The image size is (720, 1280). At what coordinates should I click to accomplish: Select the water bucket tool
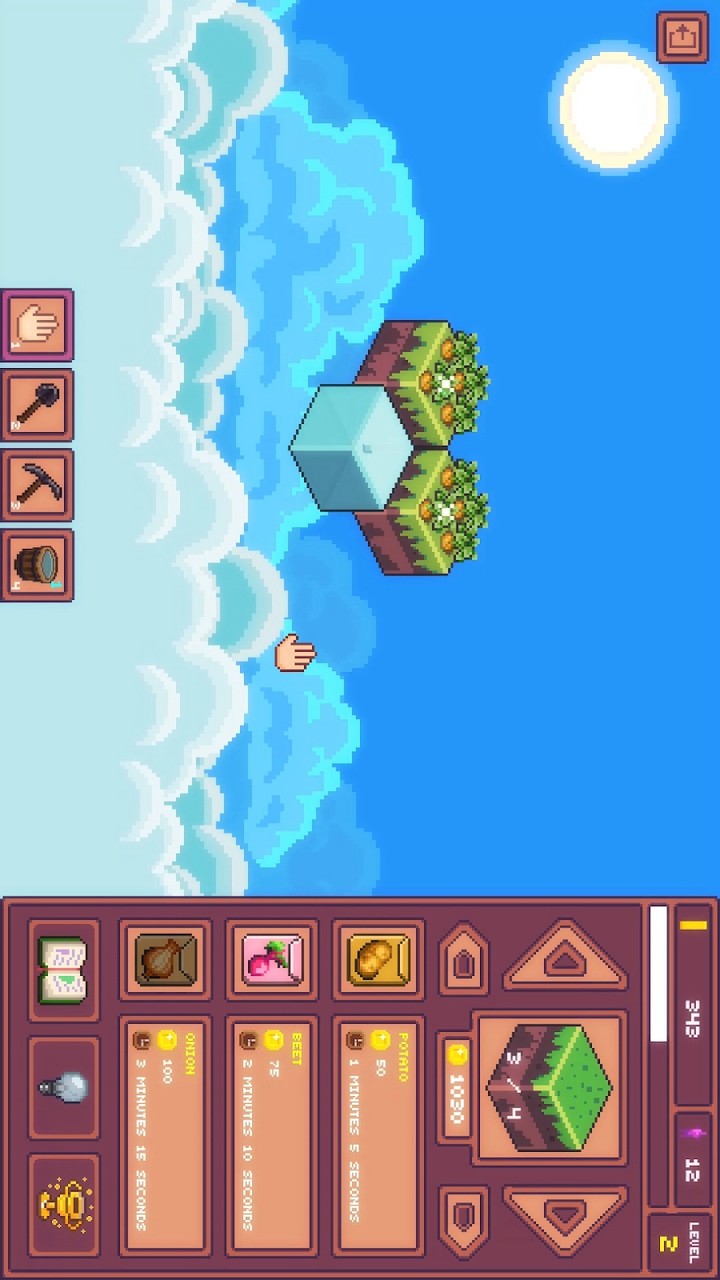coord(38,565)
